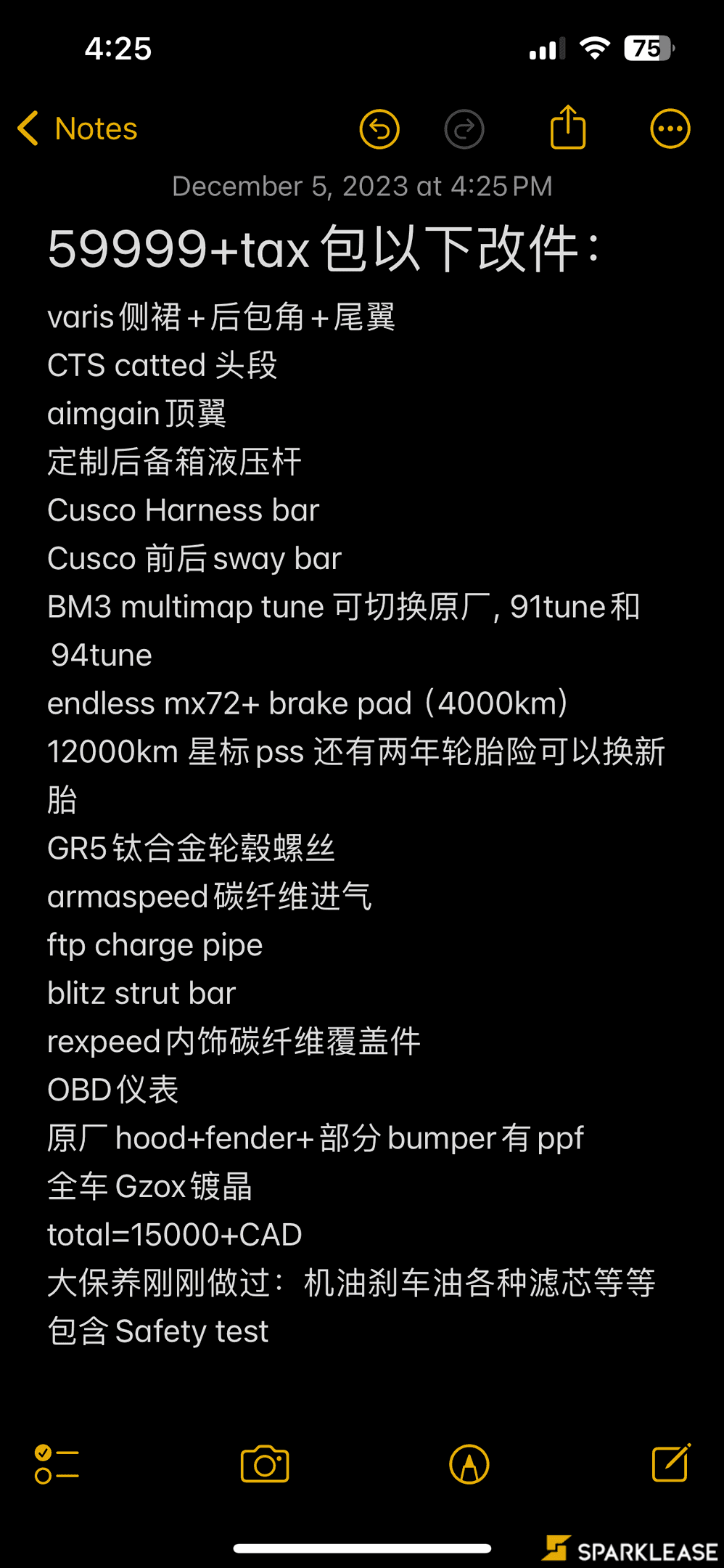Undo the last edit
Viewport: 724px width, 1568px height.
(x=379, y=129)
